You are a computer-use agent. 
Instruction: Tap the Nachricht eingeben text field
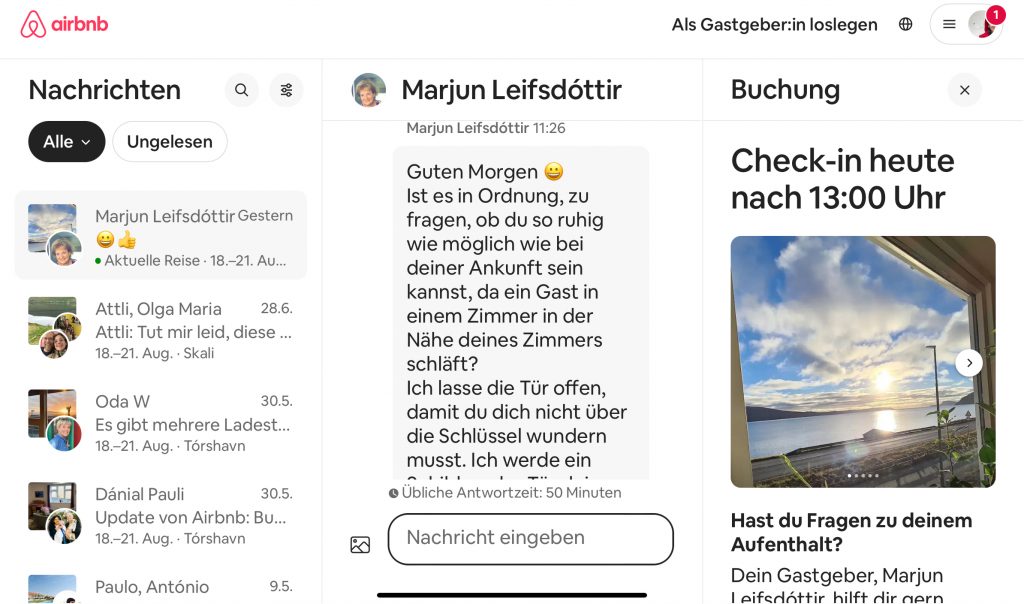(x=530, y=539)
